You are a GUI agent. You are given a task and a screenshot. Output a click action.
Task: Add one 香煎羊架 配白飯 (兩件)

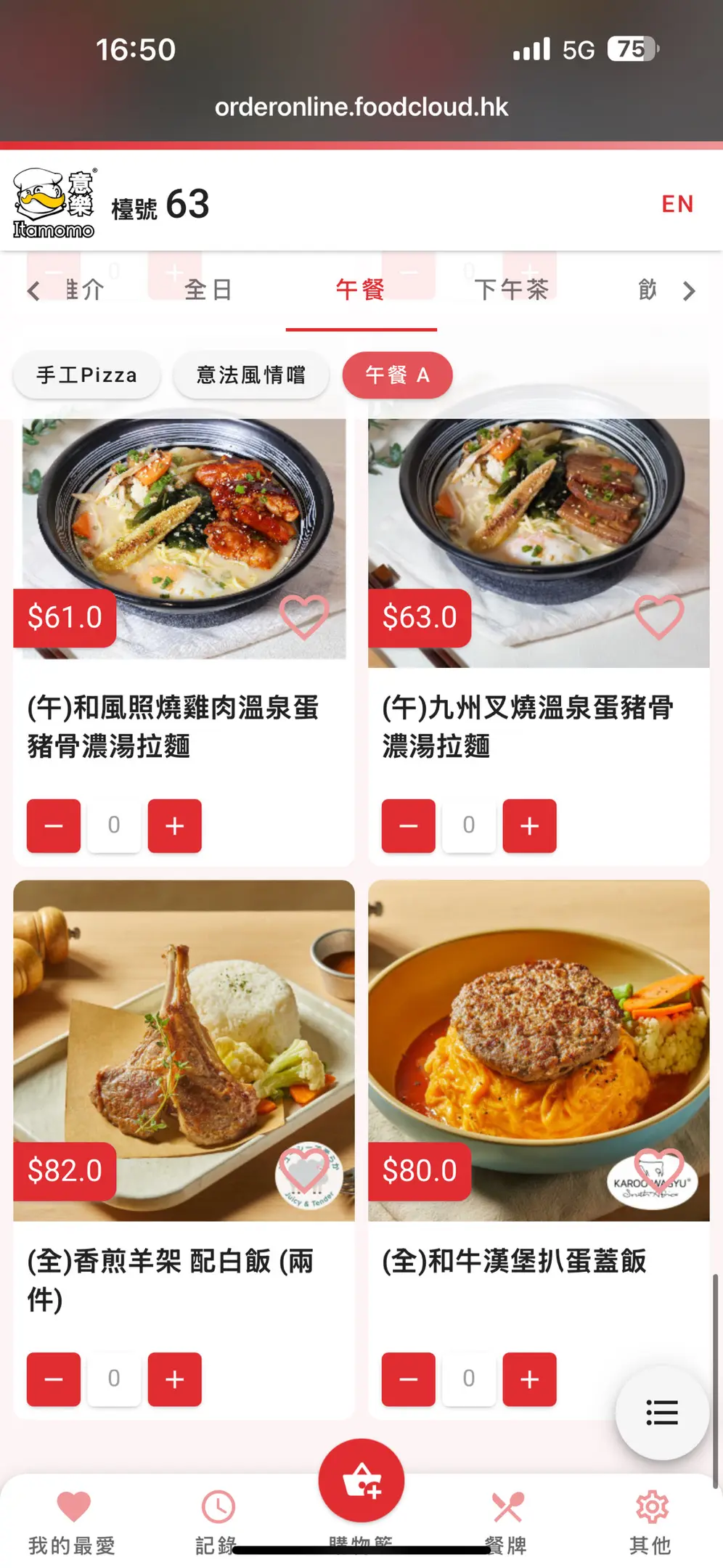(174, 1379)
